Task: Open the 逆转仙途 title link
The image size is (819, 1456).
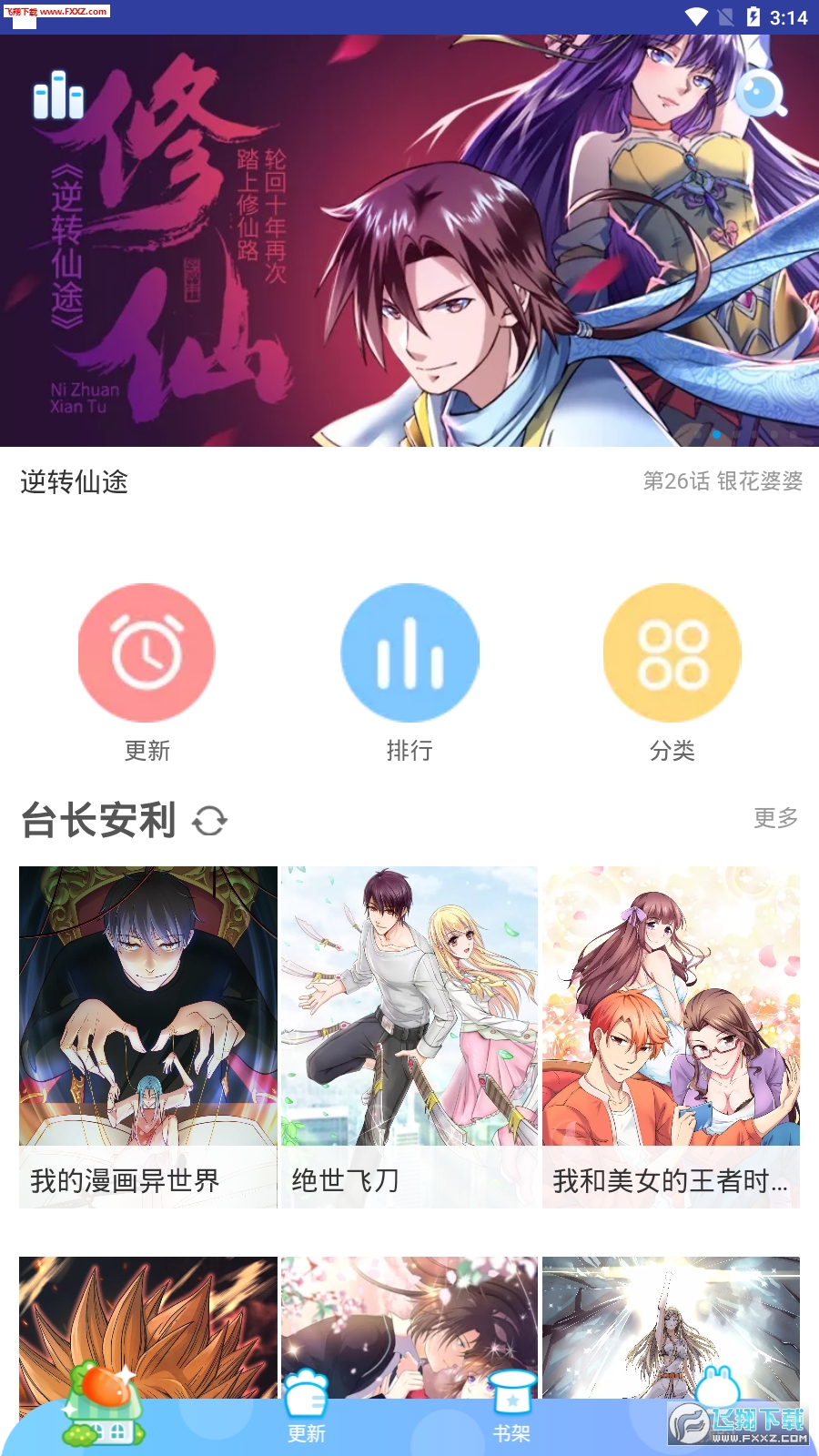Action: point(72,483)
